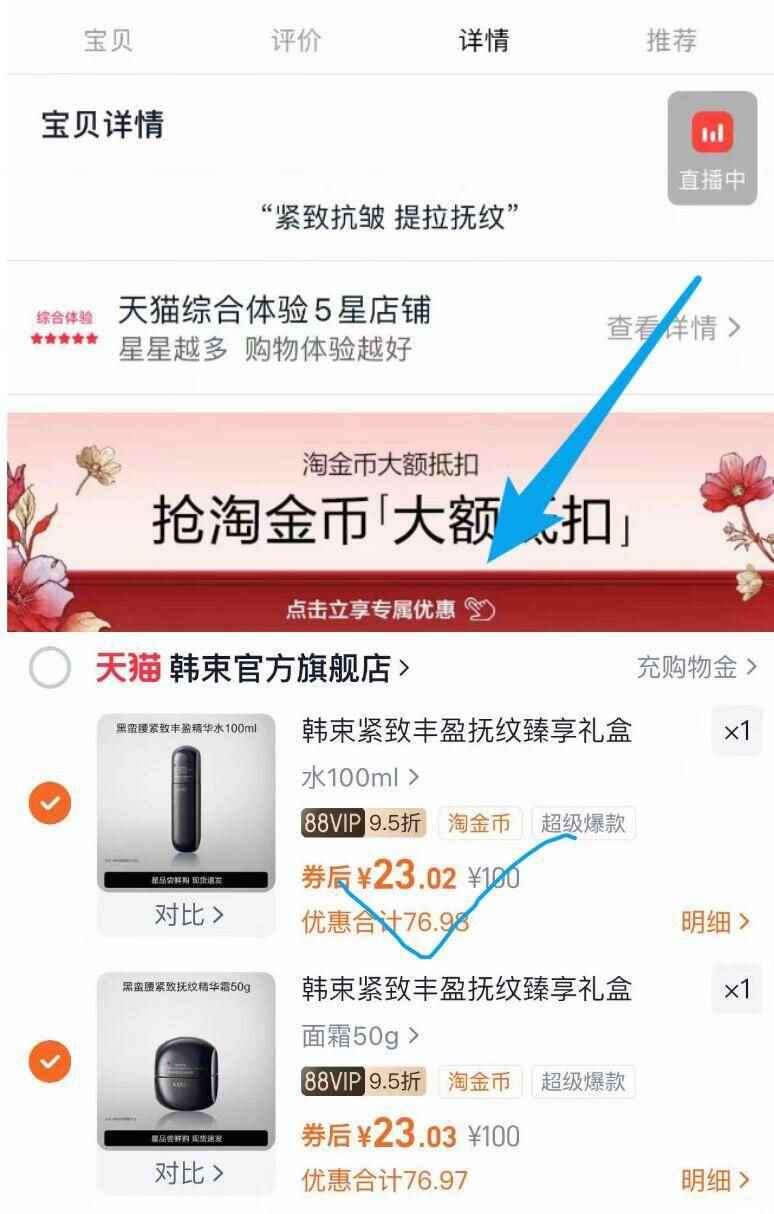Open 查看详情 store rating details

click(x=669, y=325)
